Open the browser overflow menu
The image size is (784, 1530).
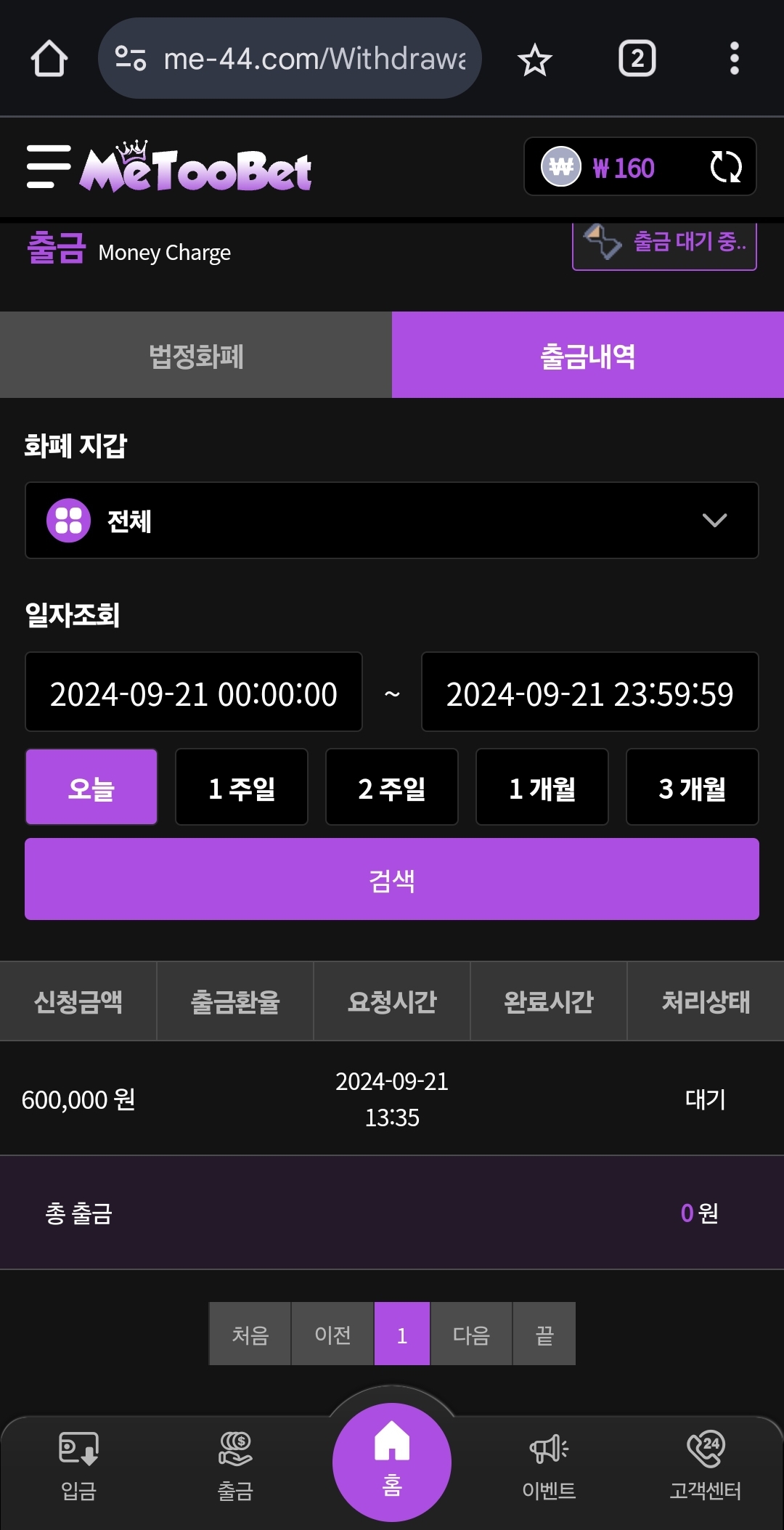click(x=734, y=58)
